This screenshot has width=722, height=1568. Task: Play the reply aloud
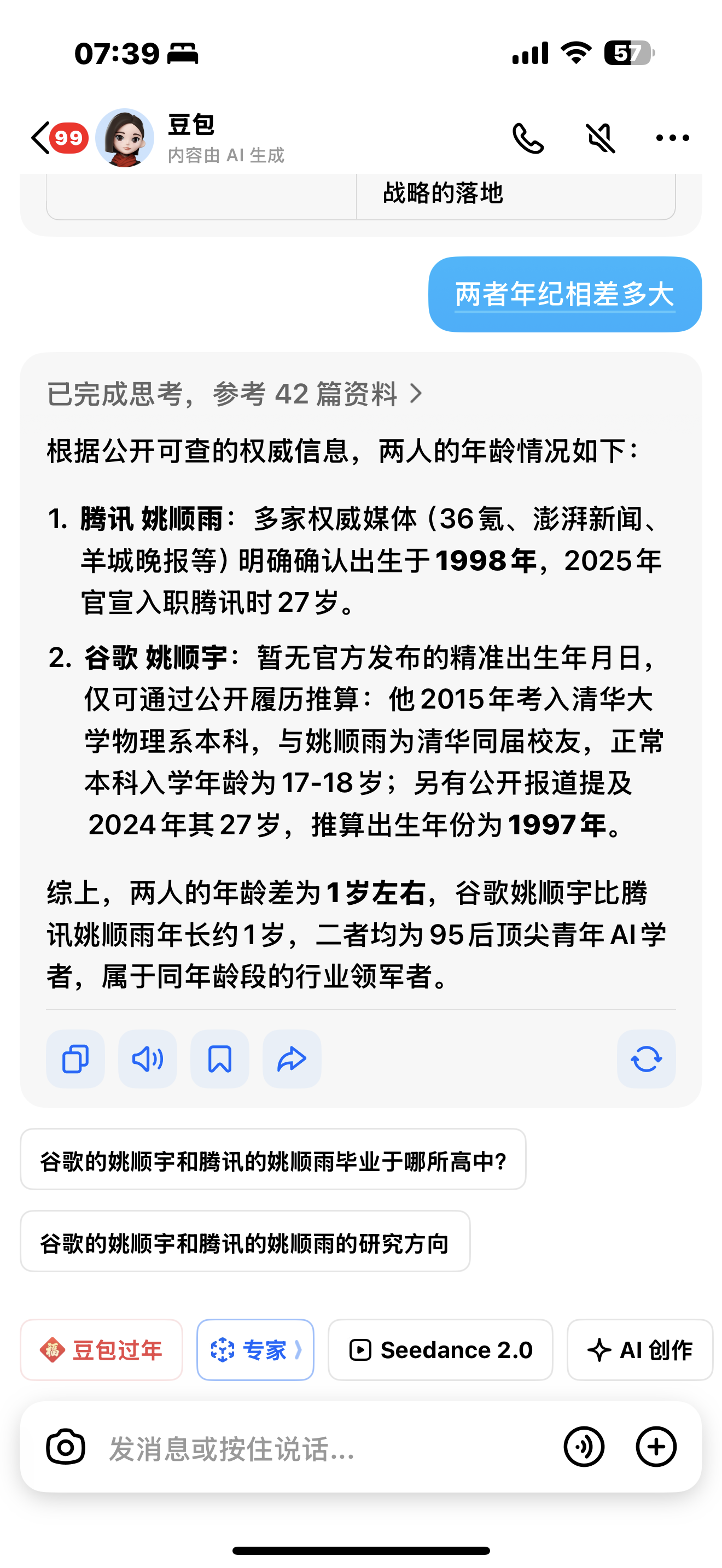(x=147, y=1059)
